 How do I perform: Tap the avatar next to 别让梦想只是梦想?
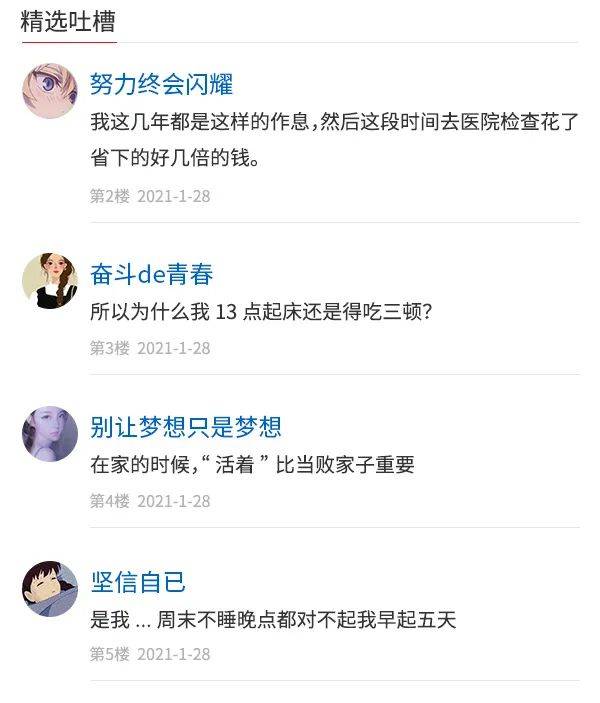50,434
